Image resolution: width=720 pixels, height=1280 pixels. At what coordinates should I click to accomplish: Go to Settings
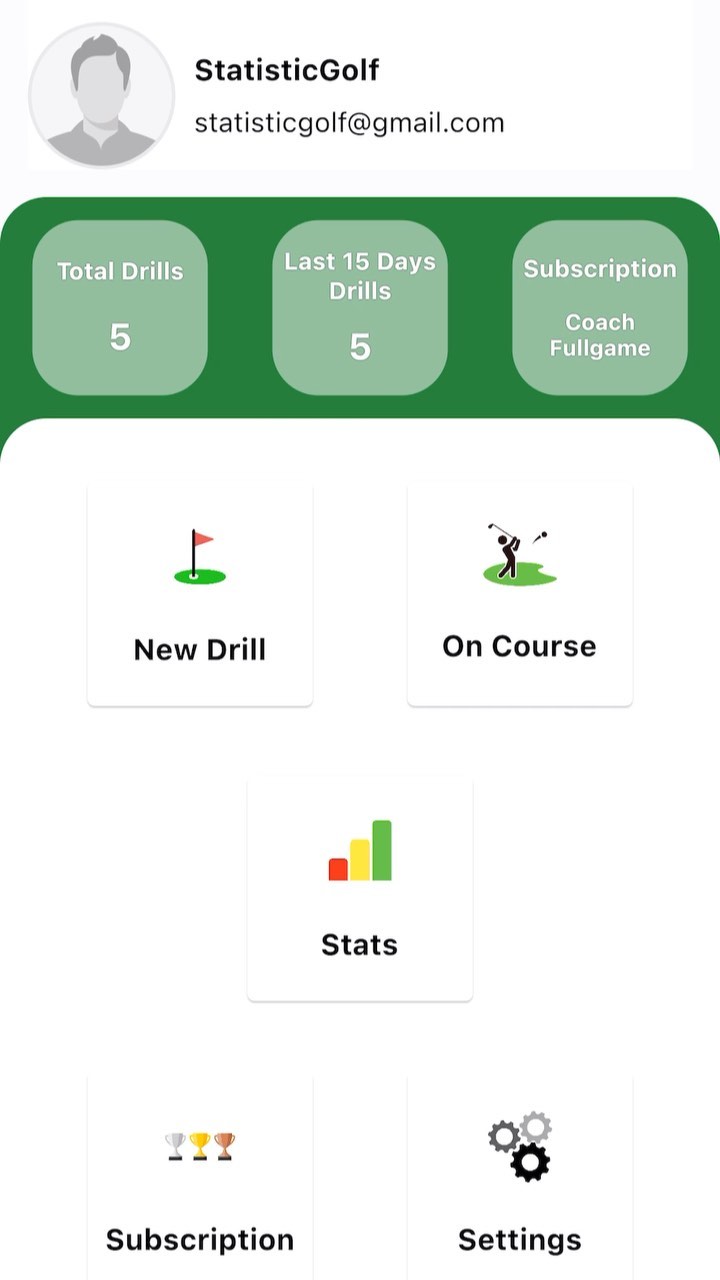[520, 1180]
